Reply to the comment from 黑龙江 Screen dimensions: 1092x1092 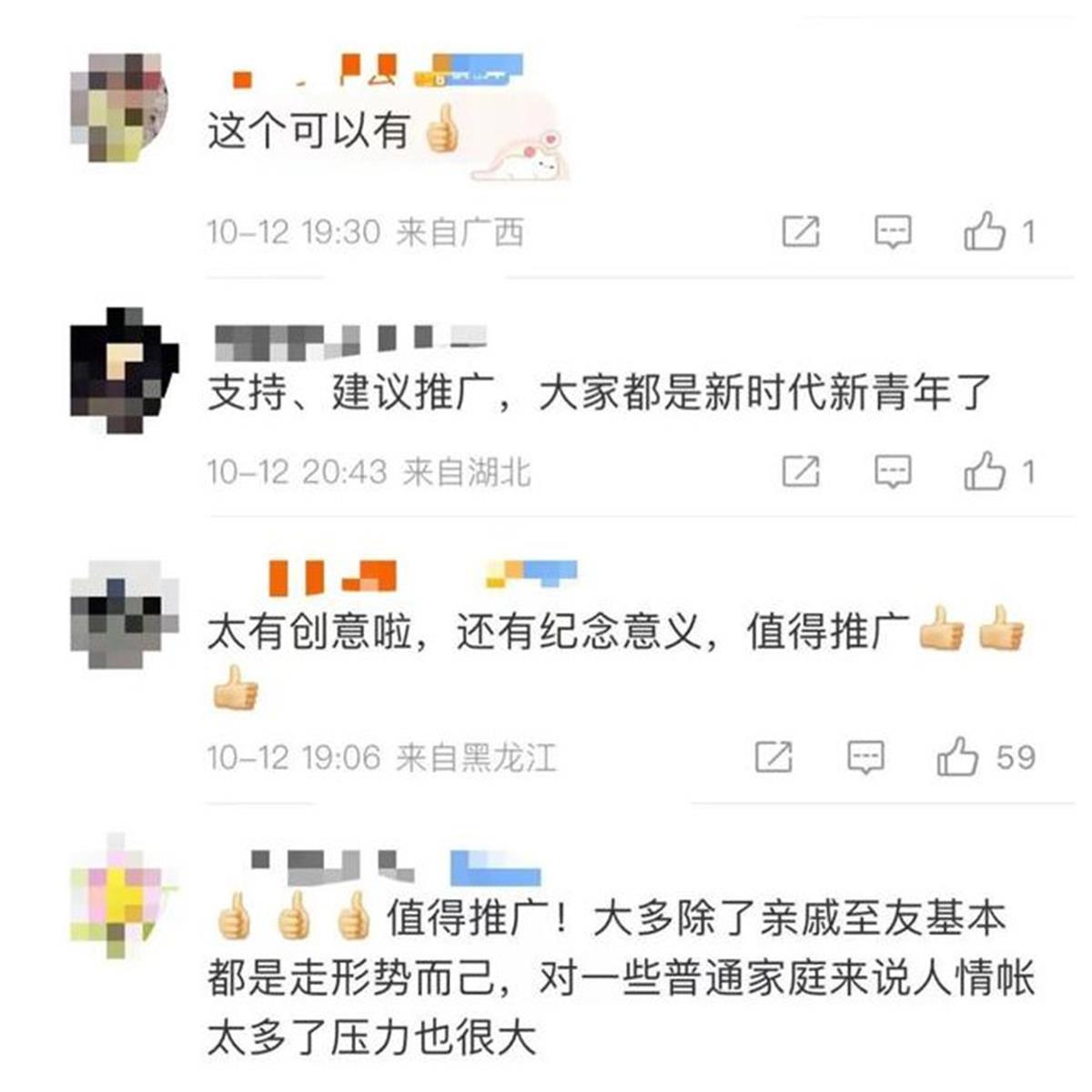tap(864, 757)
